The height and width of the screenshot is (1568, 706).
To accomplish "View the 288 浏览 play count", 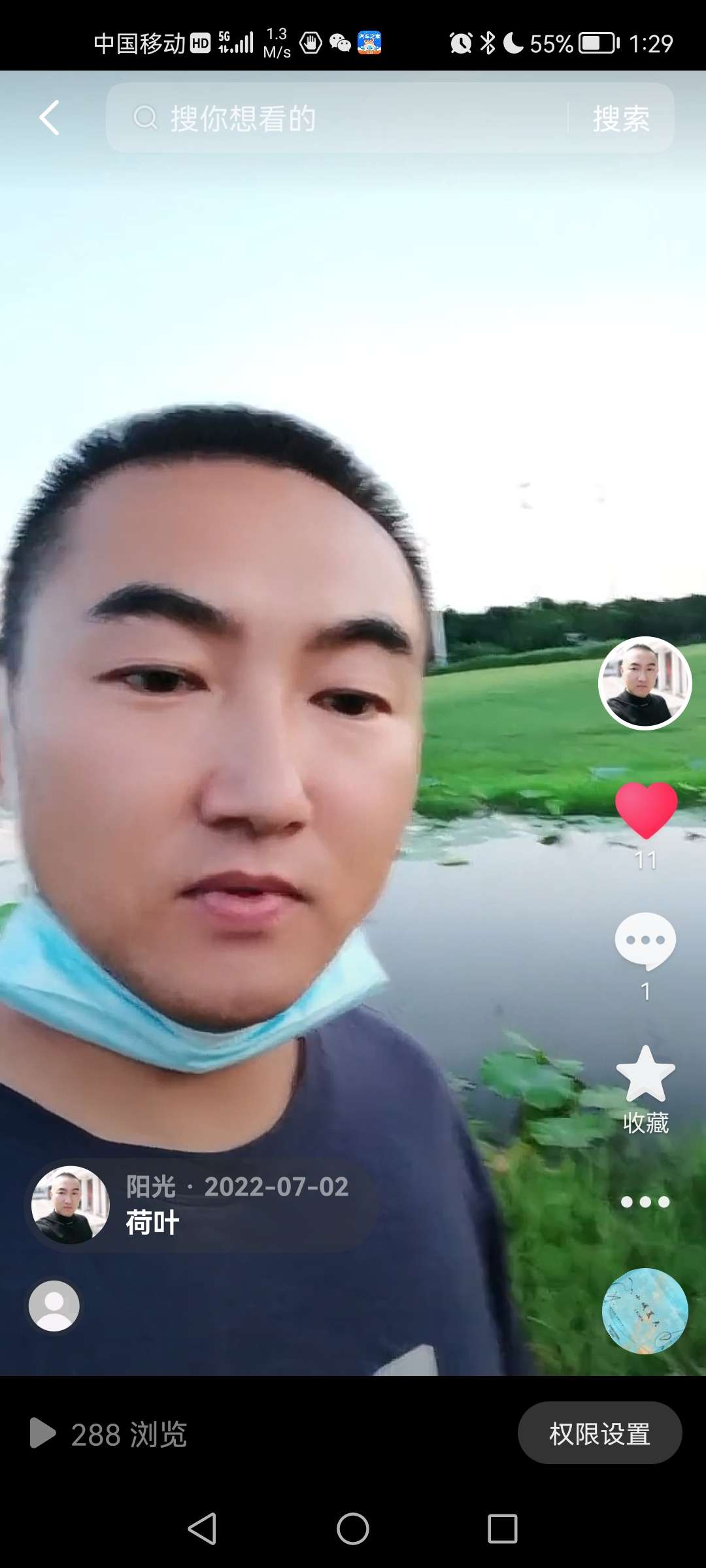I will (109, 1434).
